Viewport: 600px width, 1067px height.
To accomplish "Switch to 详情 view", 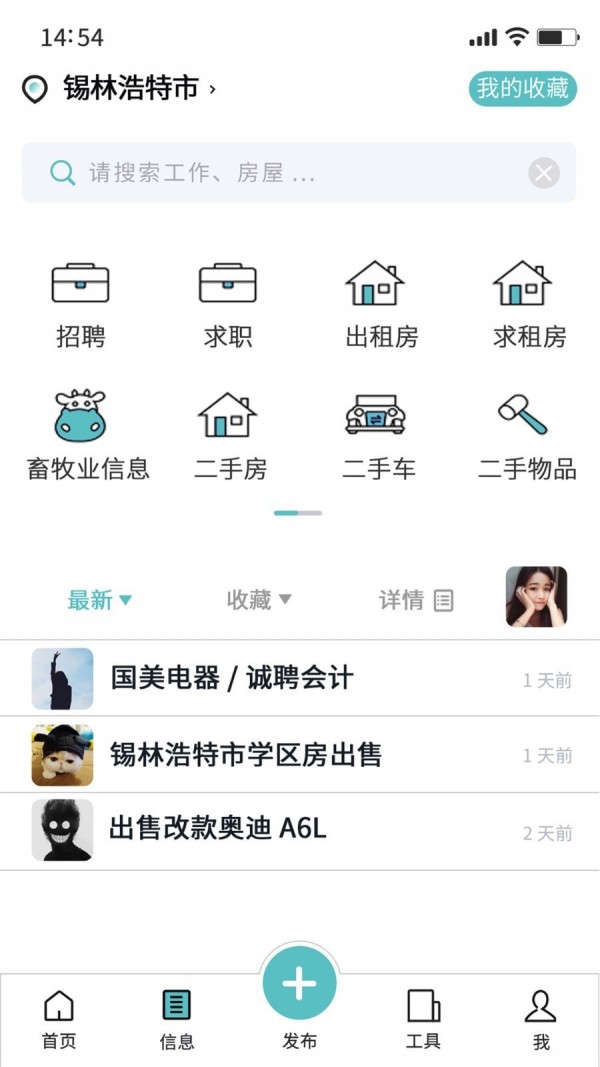I will pos(416,600).
